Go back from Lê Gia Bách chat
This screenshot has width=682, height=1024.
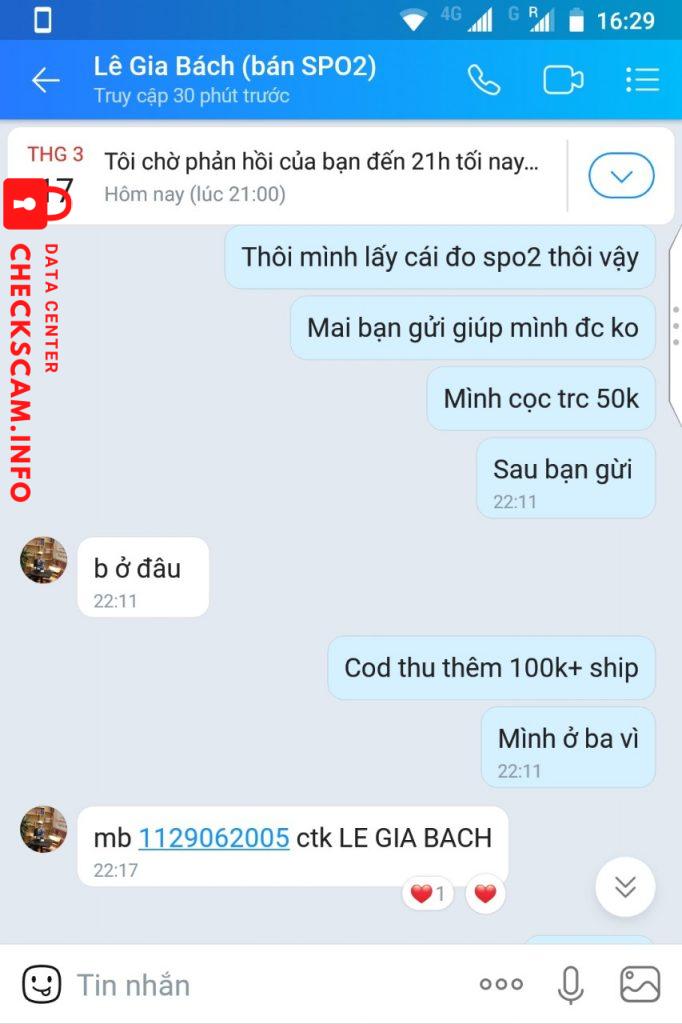tap(45, 81)
